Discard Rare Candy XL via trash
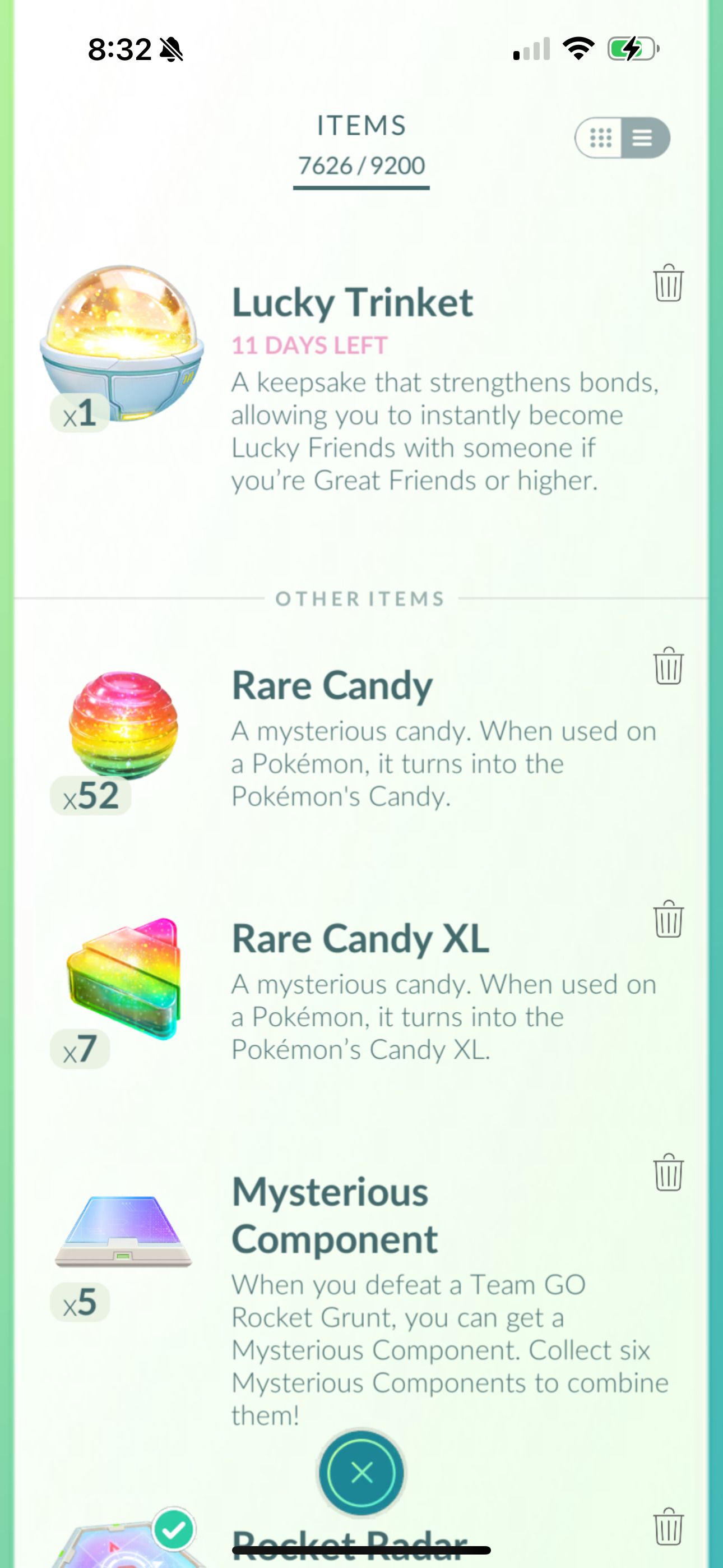 pos(668,919)
